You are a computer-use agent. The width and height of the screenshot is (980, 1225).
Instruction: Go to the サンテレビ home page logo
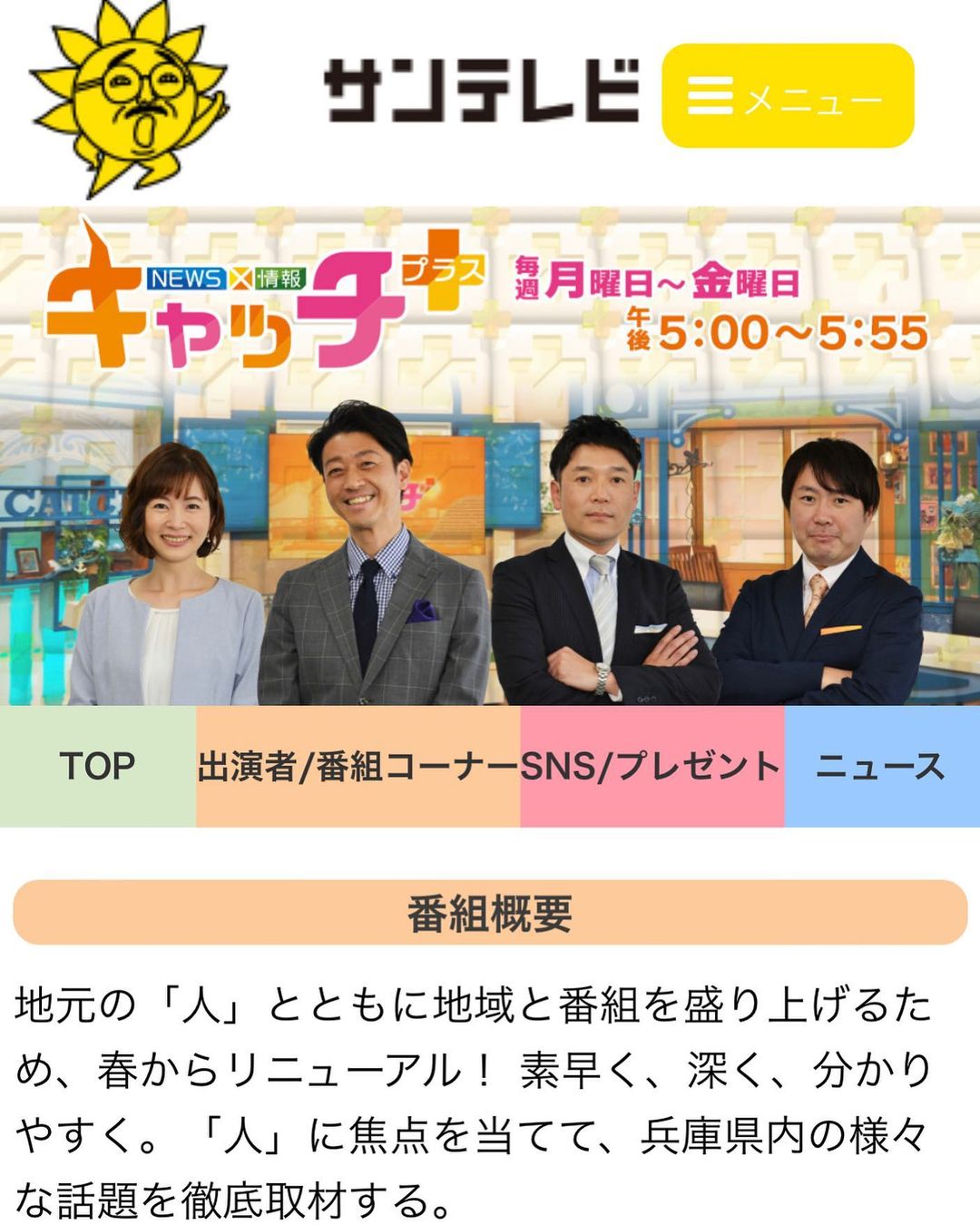tap(482, 92)
